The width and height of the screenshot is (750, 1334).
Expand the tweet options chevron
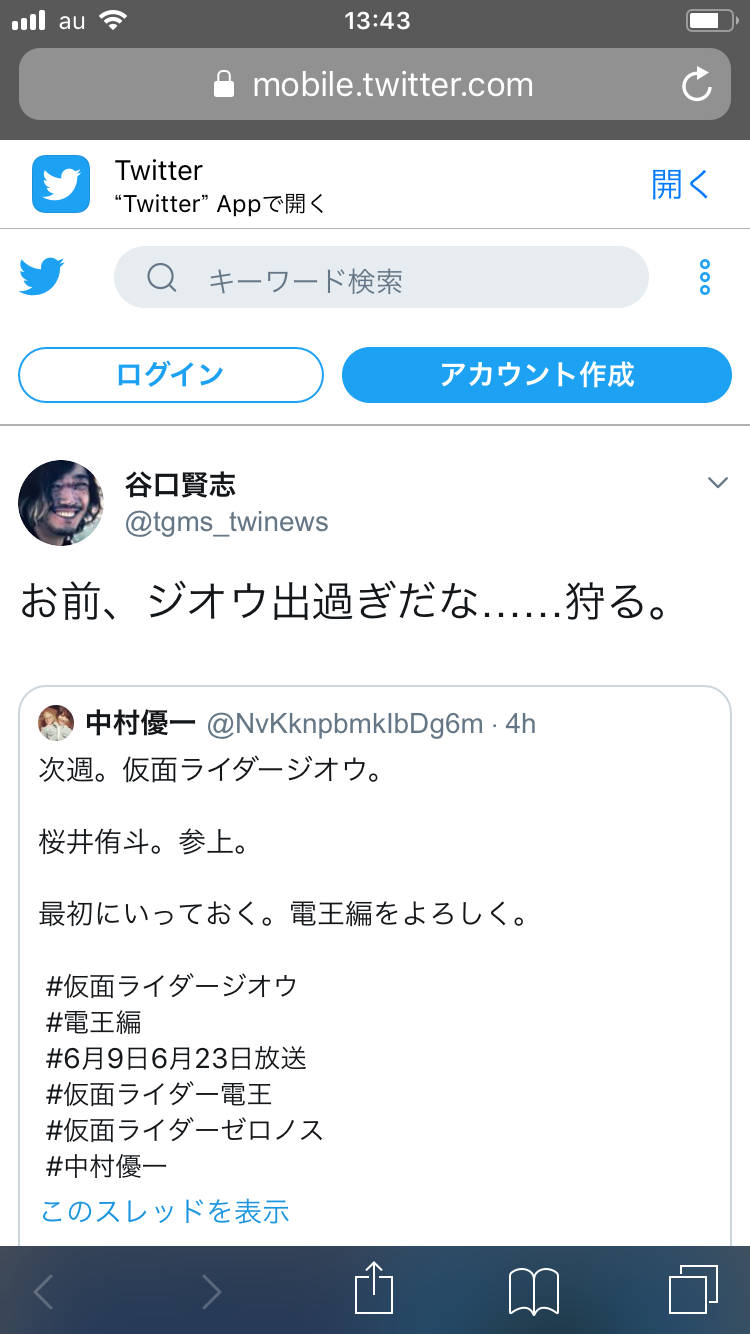coord(717,484)
